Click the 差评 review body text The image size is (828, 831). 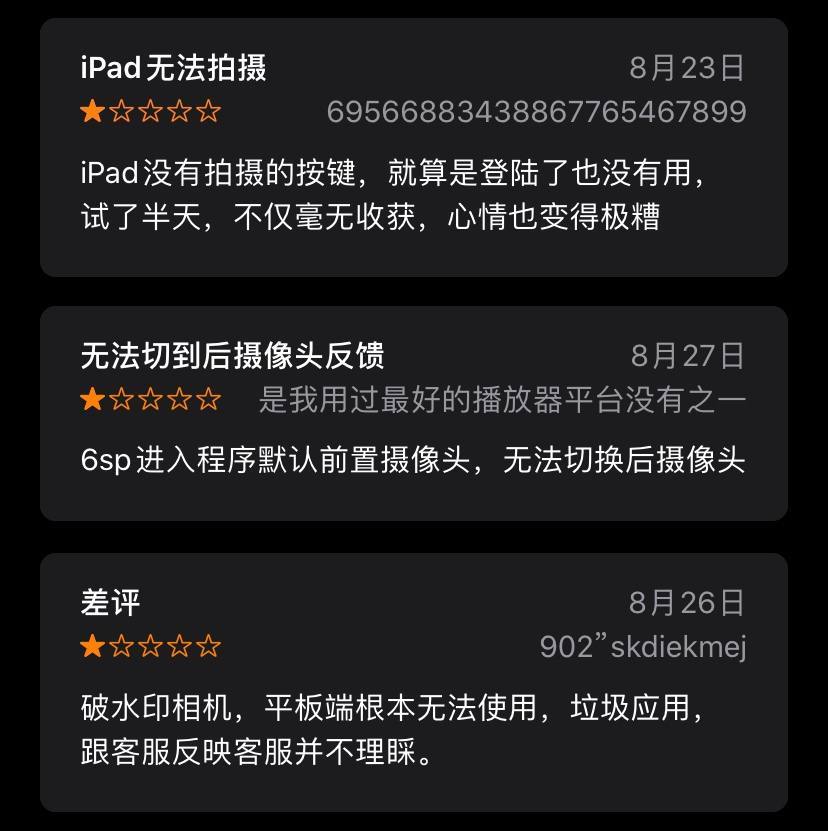click(x=400, y=725)
